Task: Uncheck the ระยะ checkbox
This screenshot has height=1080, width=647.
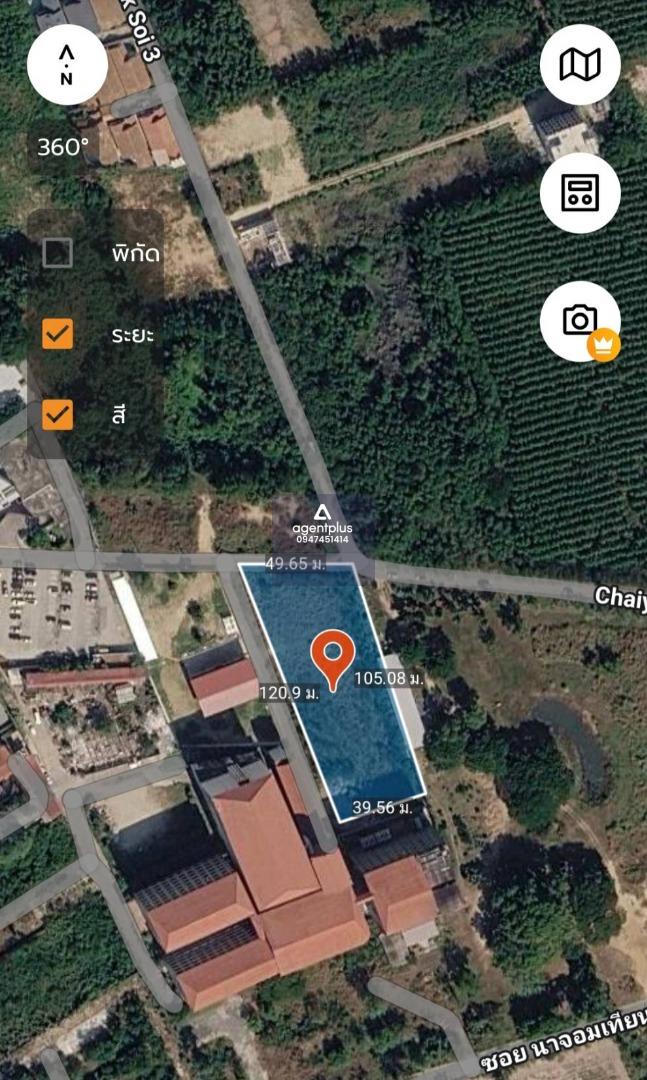Action: click(x=58, y=333)
